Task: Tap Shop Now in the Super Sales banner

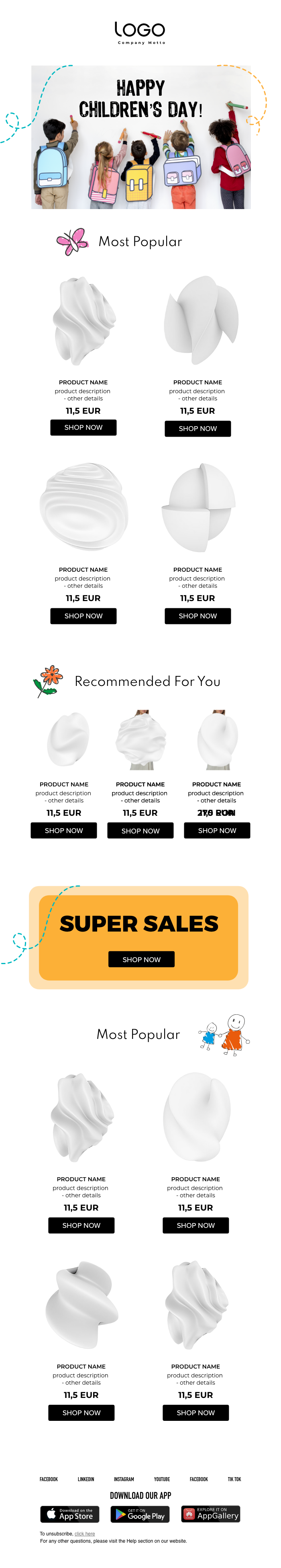Action: pos(141,959)
